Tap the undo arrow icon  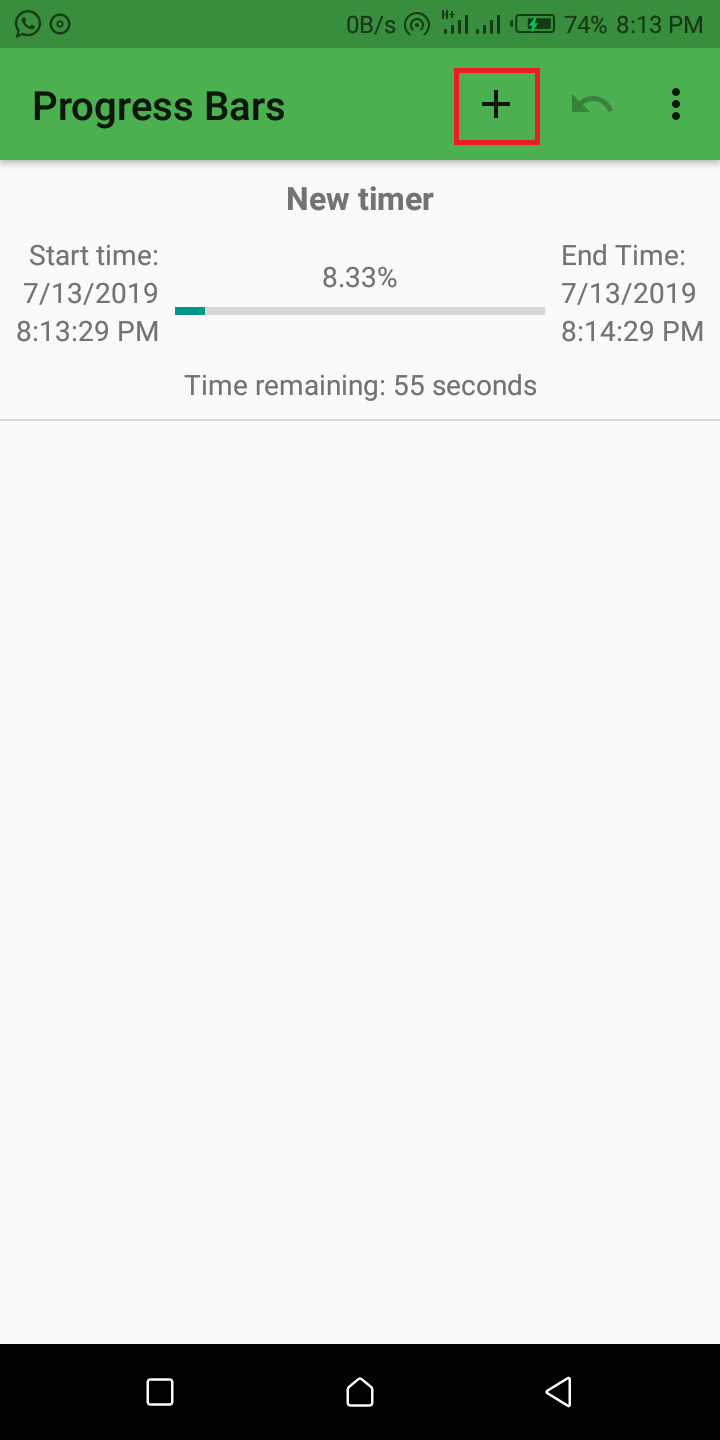tap(592, 105)
